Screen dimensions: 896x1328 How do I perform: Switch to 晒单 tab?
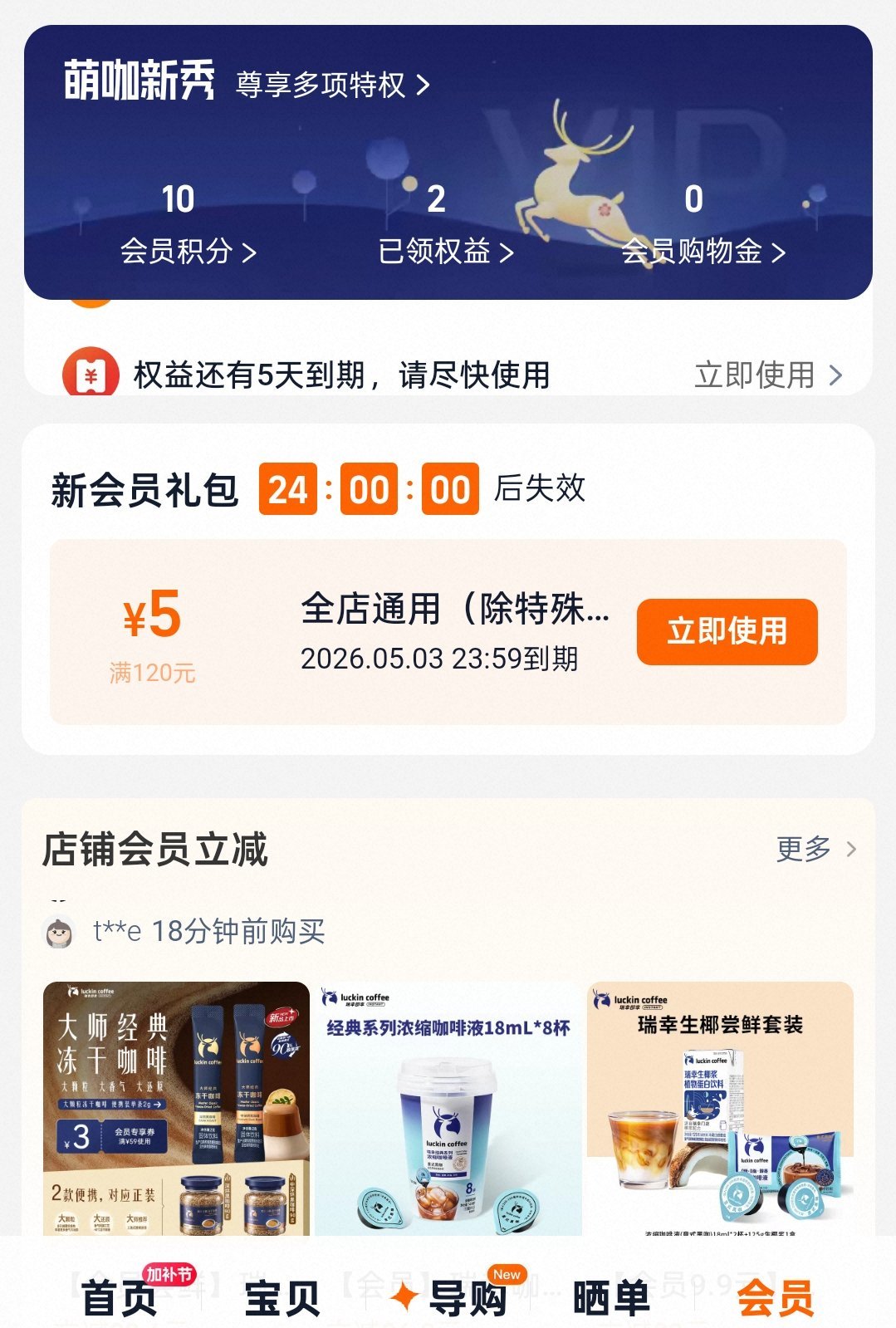pyautogui.click(x=611, y=1297)
